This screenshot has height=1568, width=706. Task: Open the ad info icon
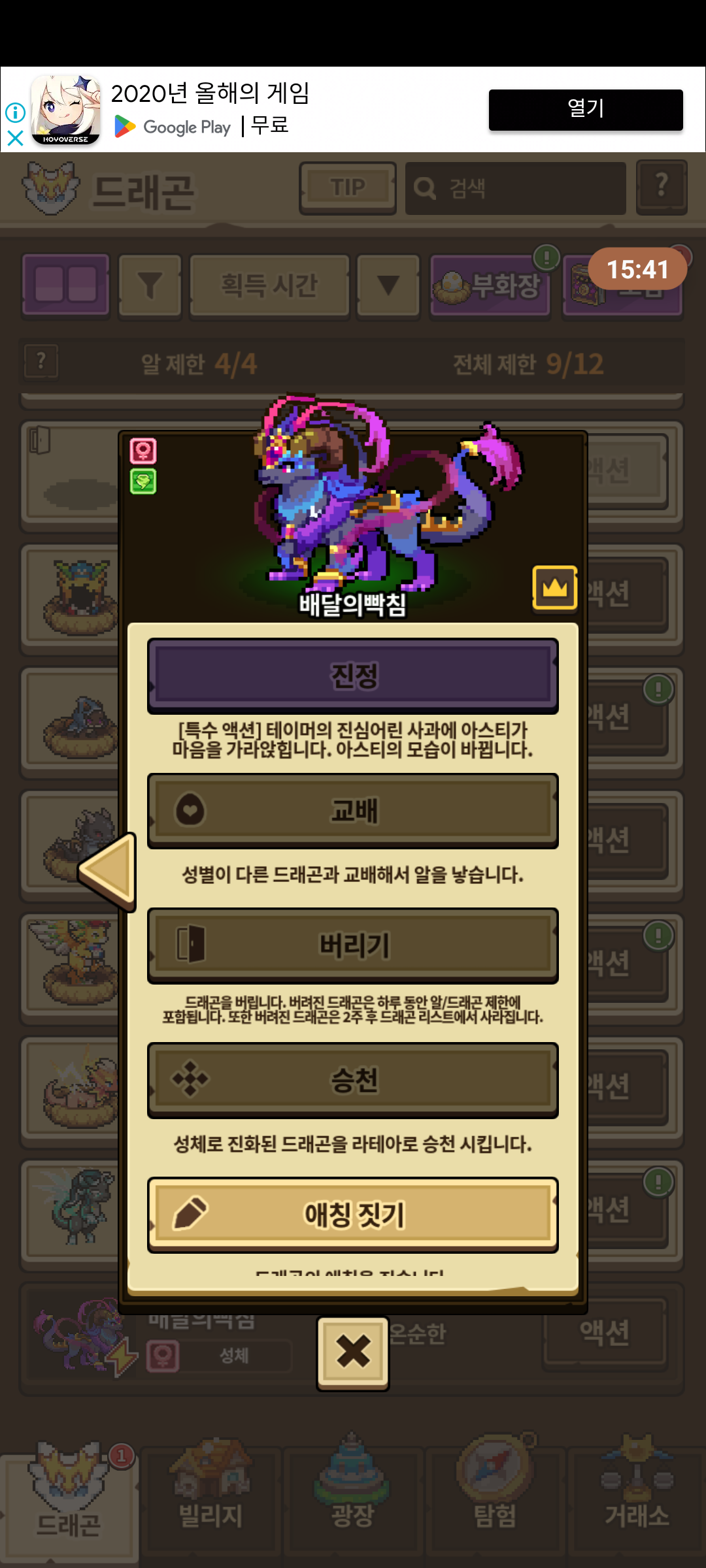(15, 112)
